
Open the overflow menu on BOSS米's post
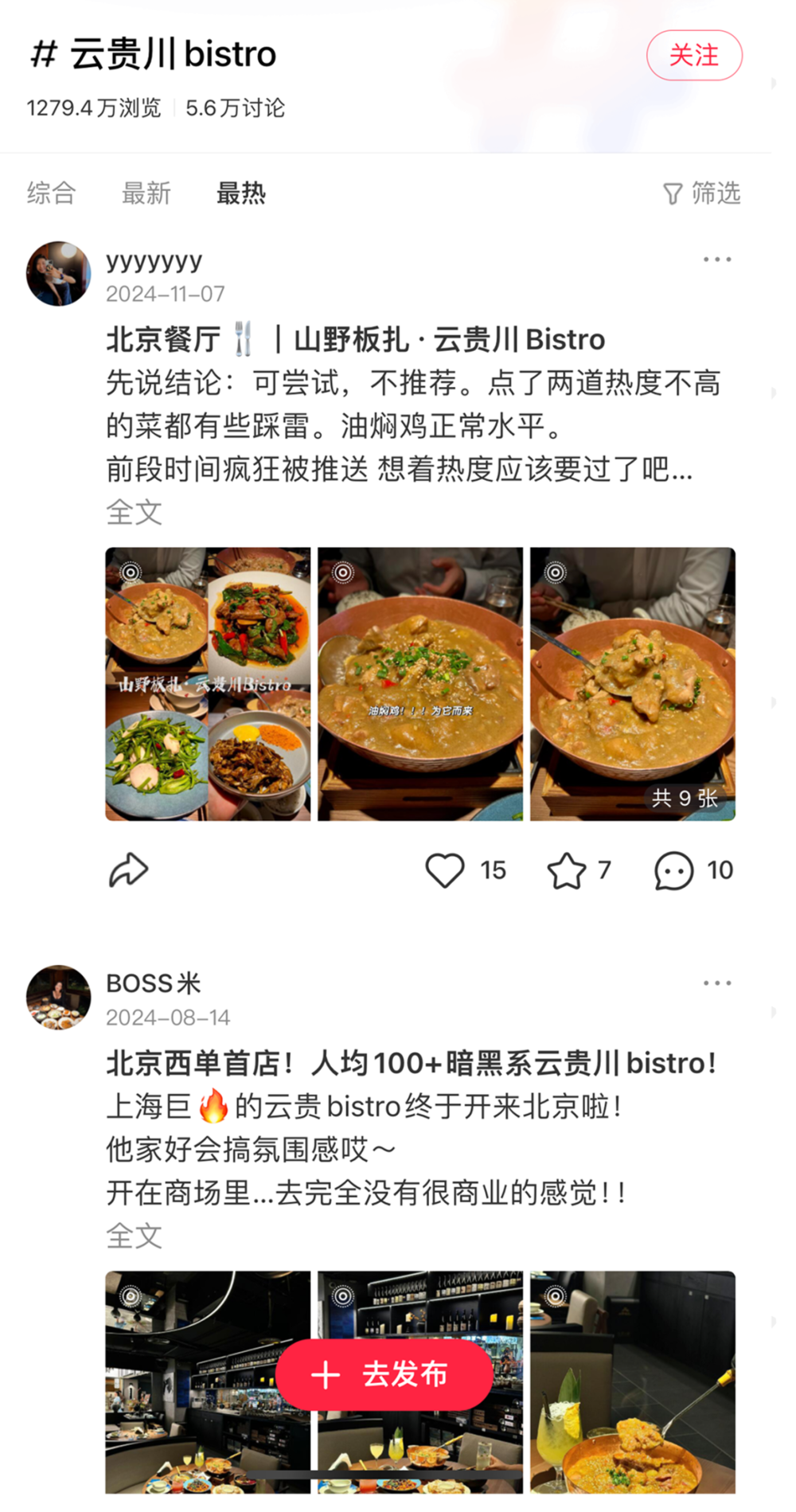coord(716,983)
